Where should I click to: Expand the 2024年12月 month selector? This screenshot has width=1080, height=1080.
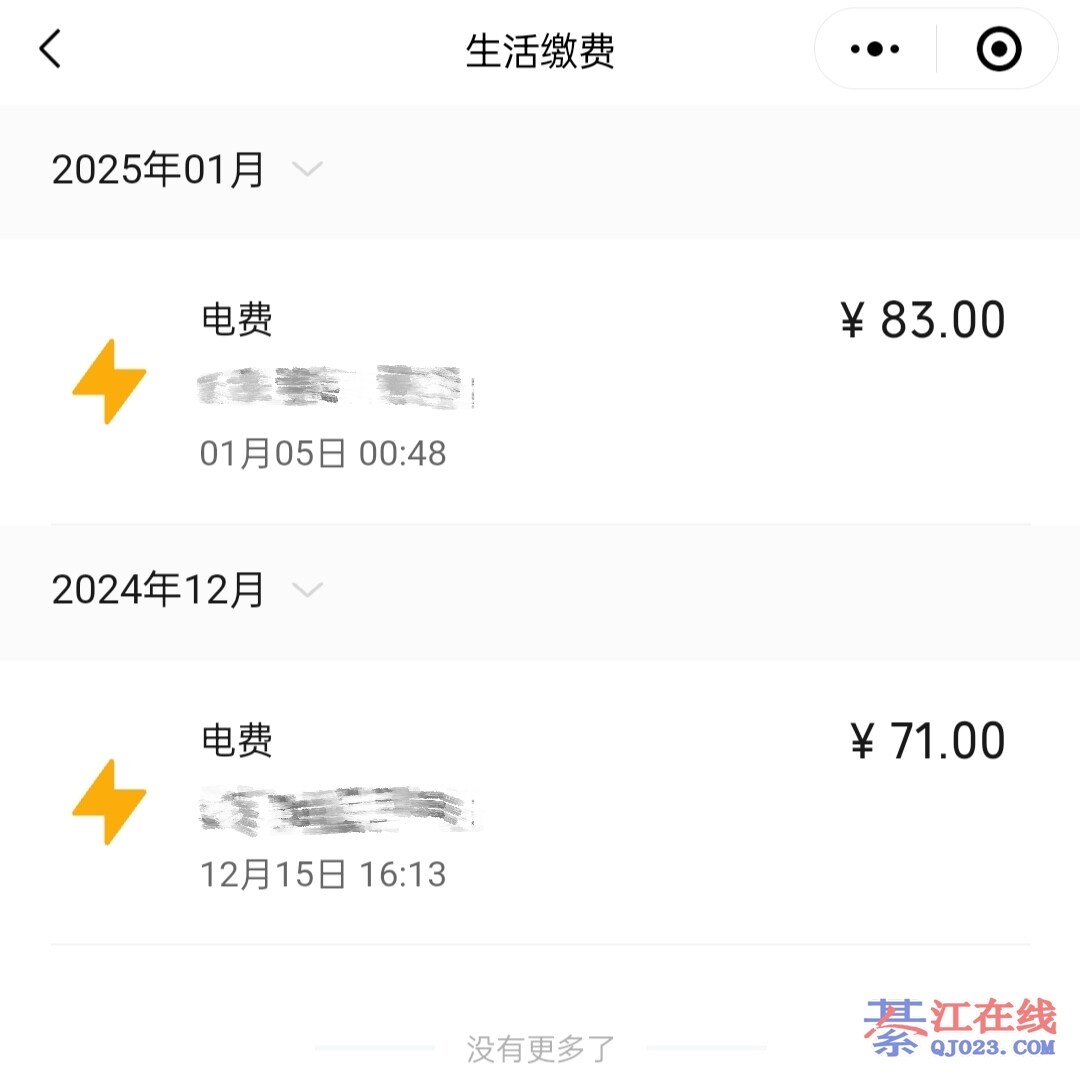click(307, 590)
